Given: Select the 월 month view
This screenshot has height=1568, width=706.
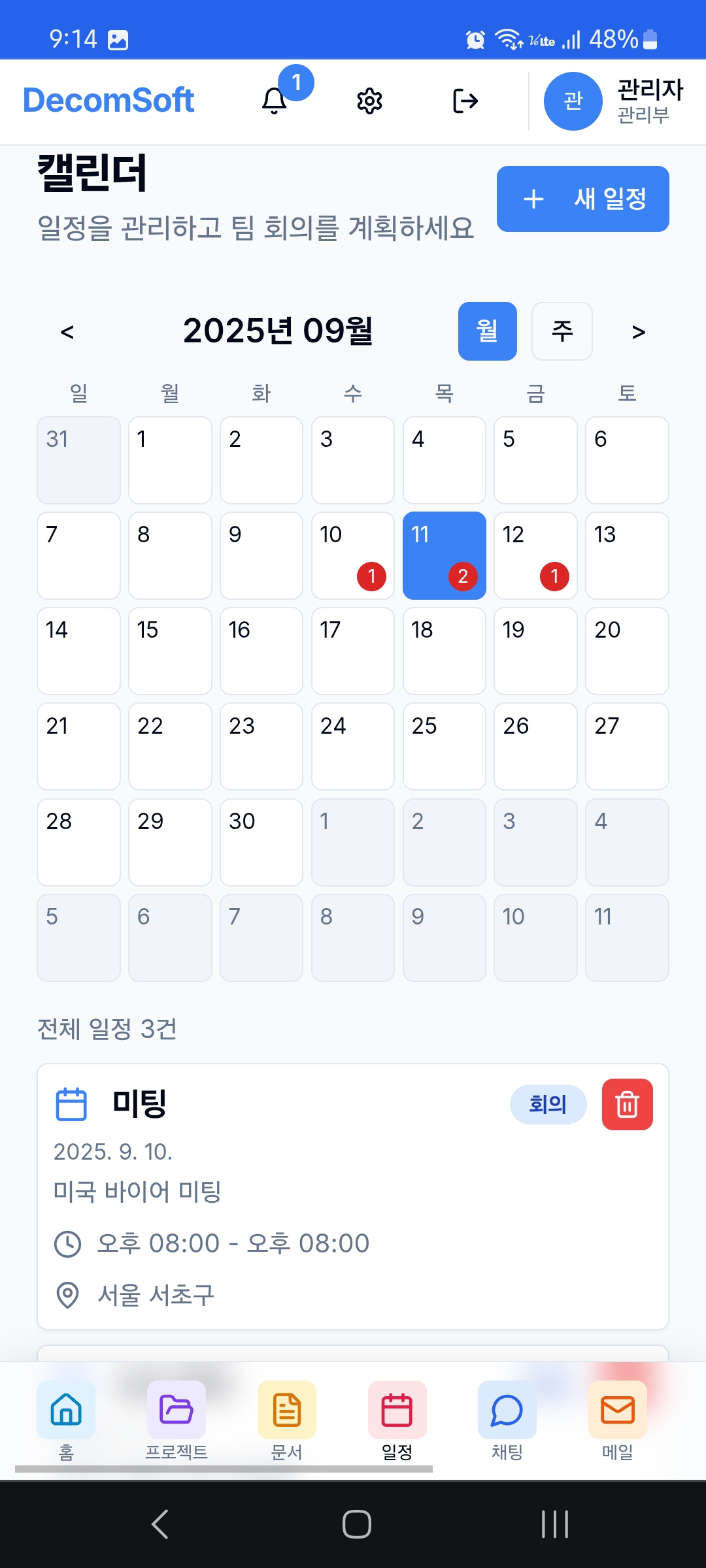Looking at the screenshot, I should [487, 331].
